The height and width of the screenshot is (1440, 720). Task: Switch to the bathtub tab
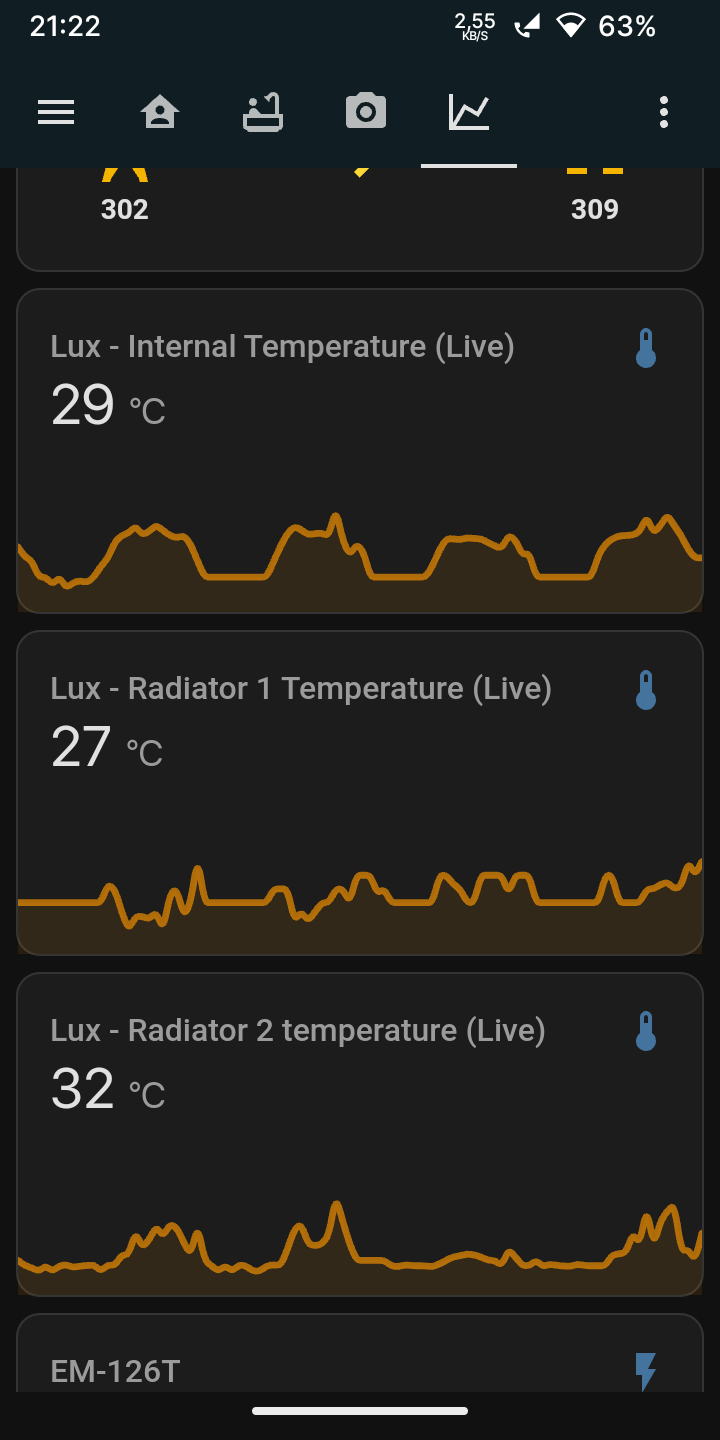[263, 112]
